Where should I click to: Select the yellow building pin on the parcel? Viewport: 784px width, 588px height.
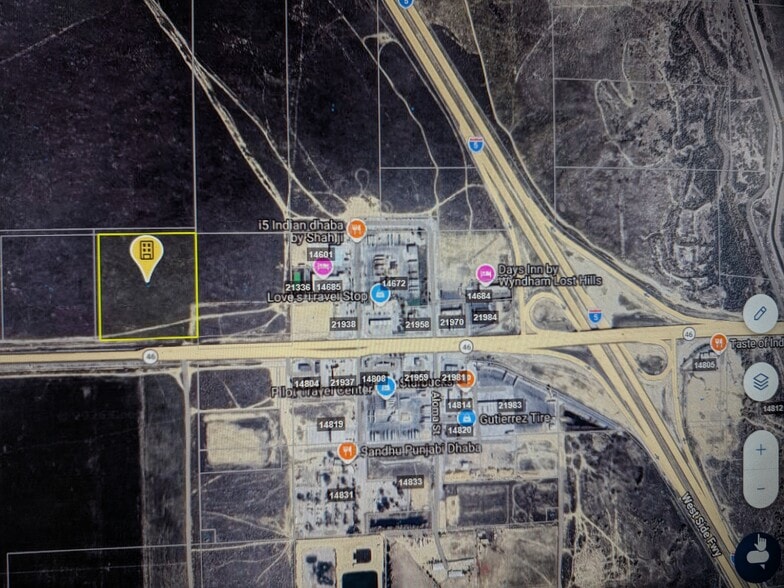coord(148,255)
